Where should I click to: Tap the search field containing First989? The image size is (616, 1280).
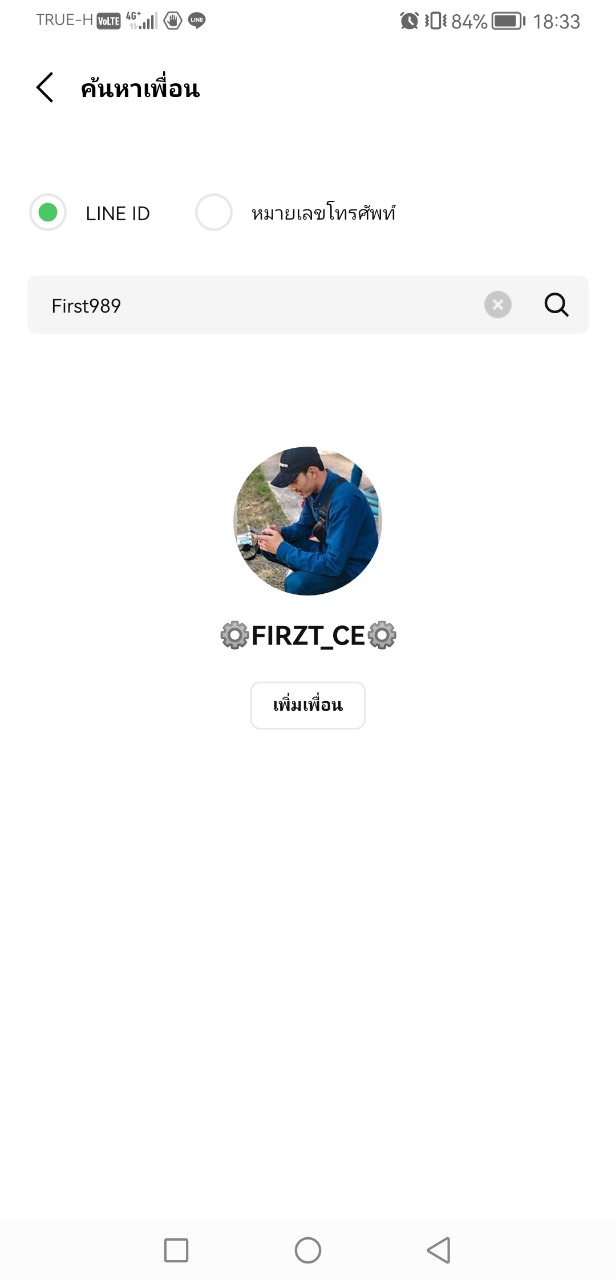click(x=260, y=305)
